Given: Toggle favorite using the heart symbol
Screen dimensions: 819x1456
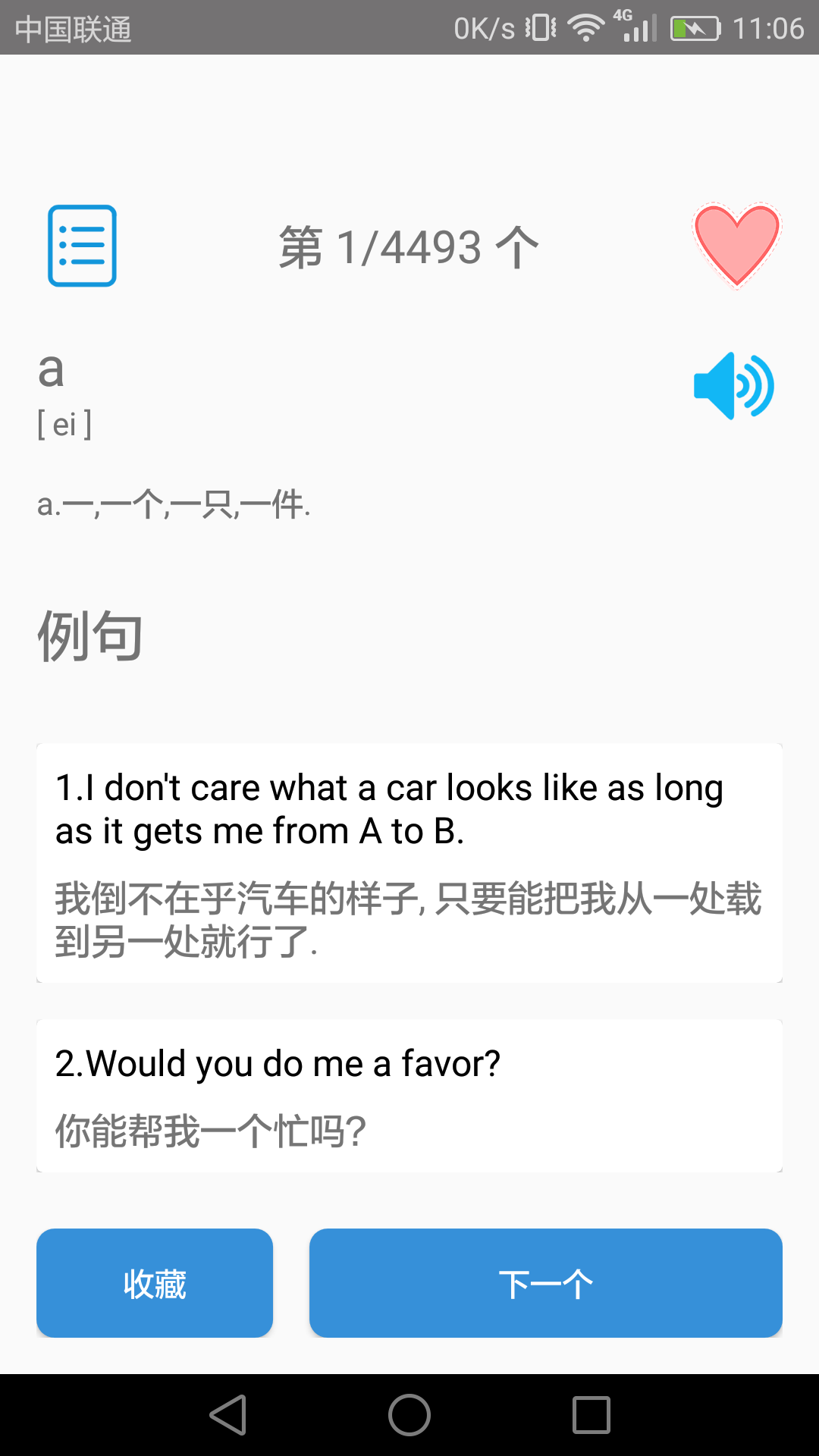Looking at the screenshot, I should (x=736, y=244).
